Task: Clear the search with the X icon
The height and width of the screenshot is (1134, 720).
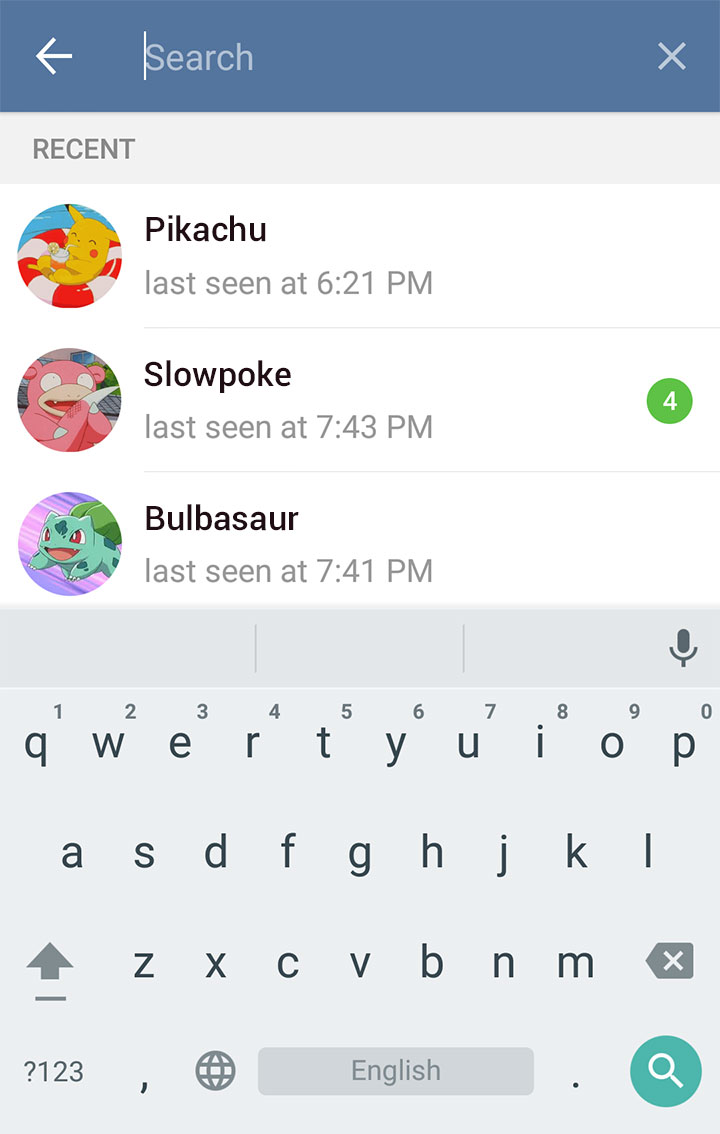Action: pos(672,57)
